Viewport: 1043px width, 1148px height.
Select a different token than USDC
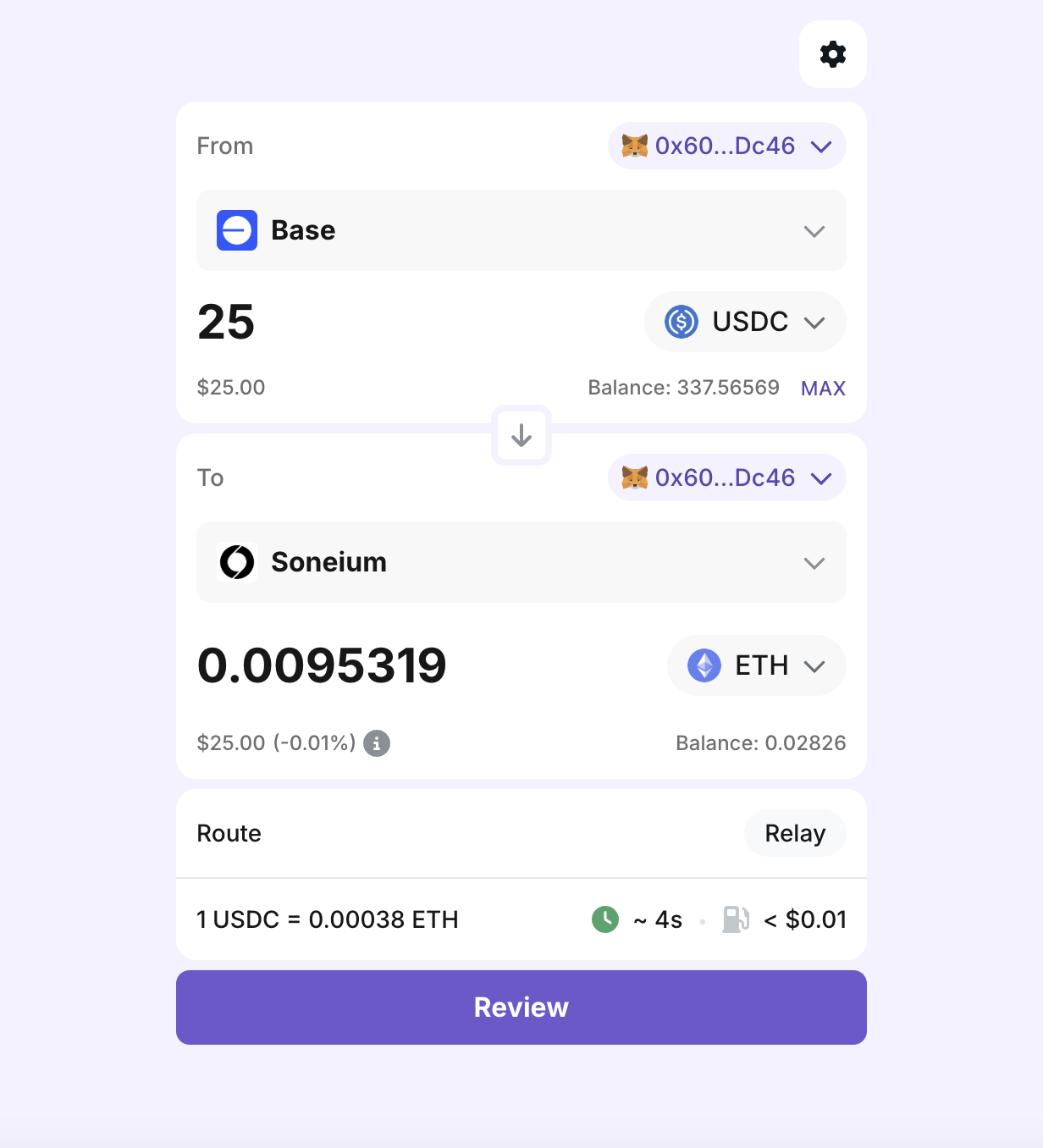[x=745, y=322]
